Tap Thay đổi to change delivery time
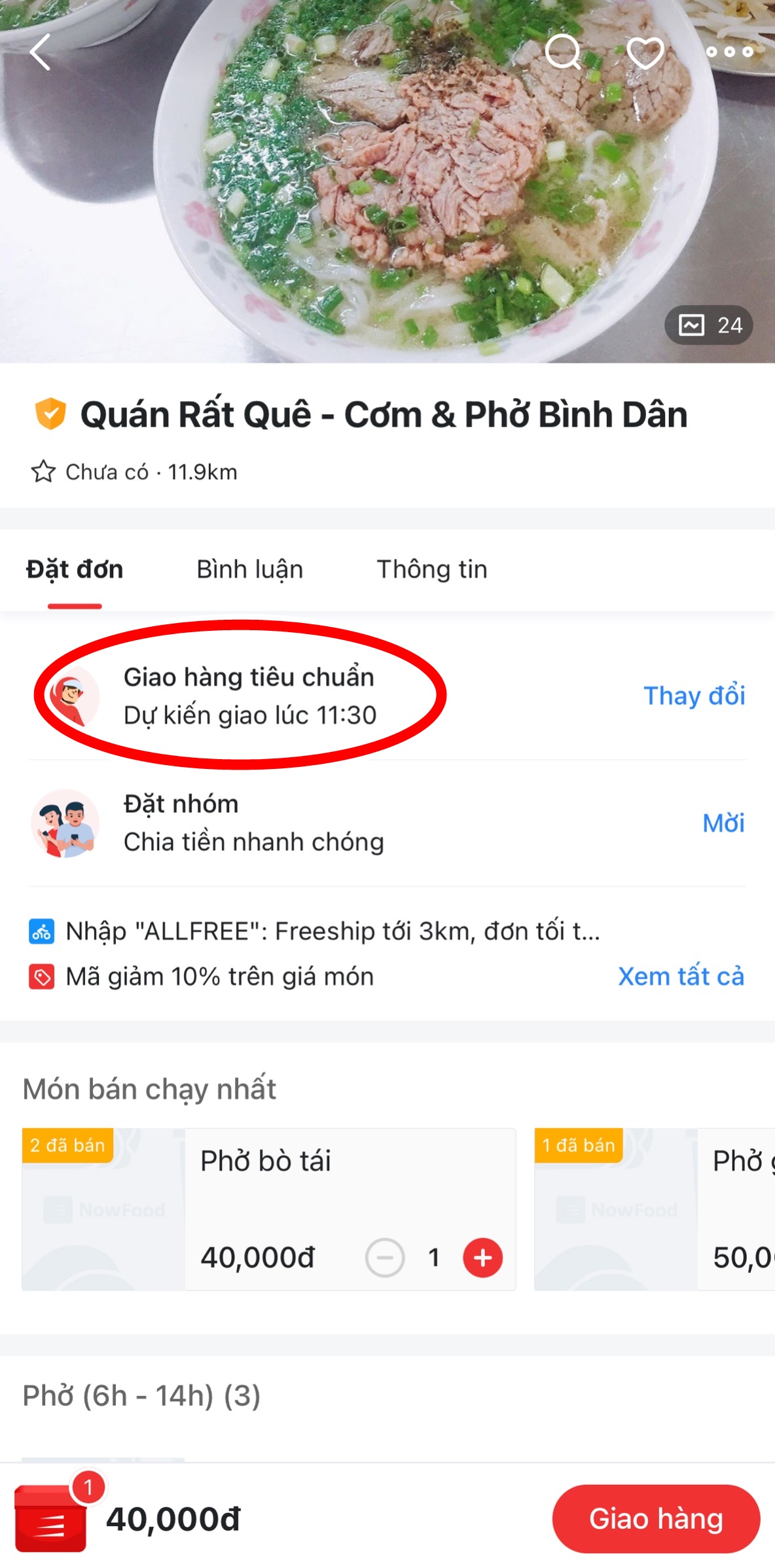 [x=694, y=696]
